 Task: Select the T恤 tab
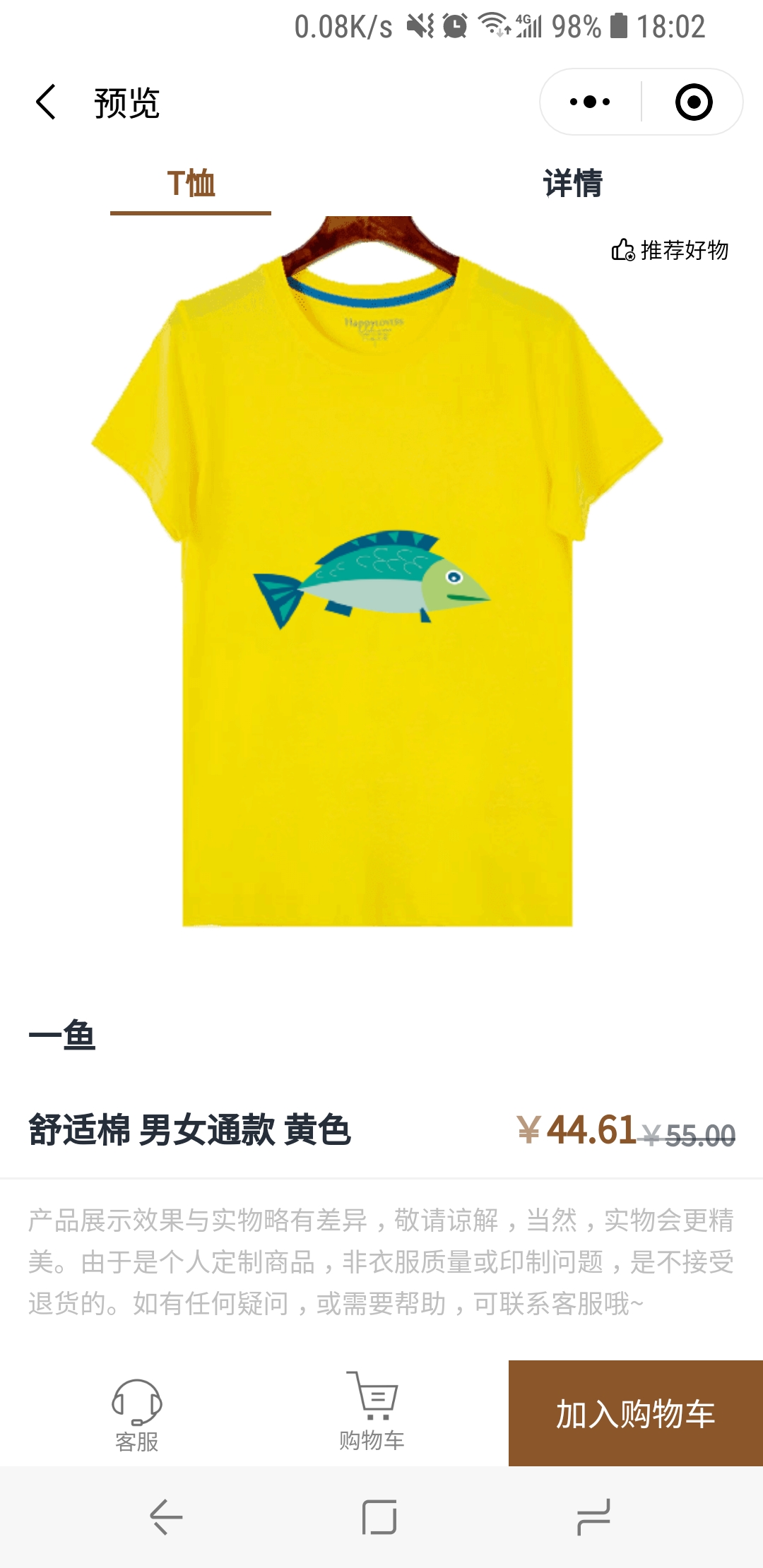(x=191, y=185)
